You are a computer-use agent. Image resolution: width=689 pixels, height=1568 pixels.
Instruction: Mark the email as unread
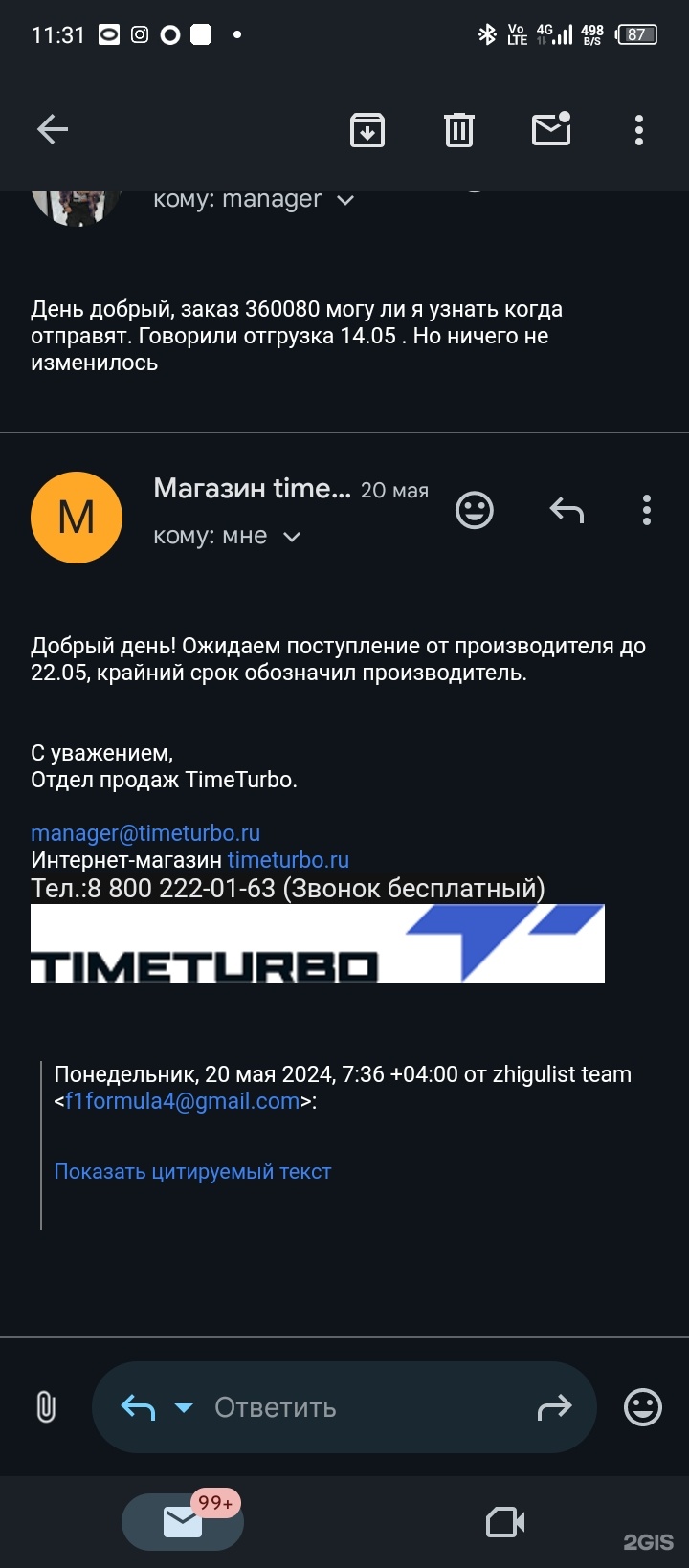[551, 129]
